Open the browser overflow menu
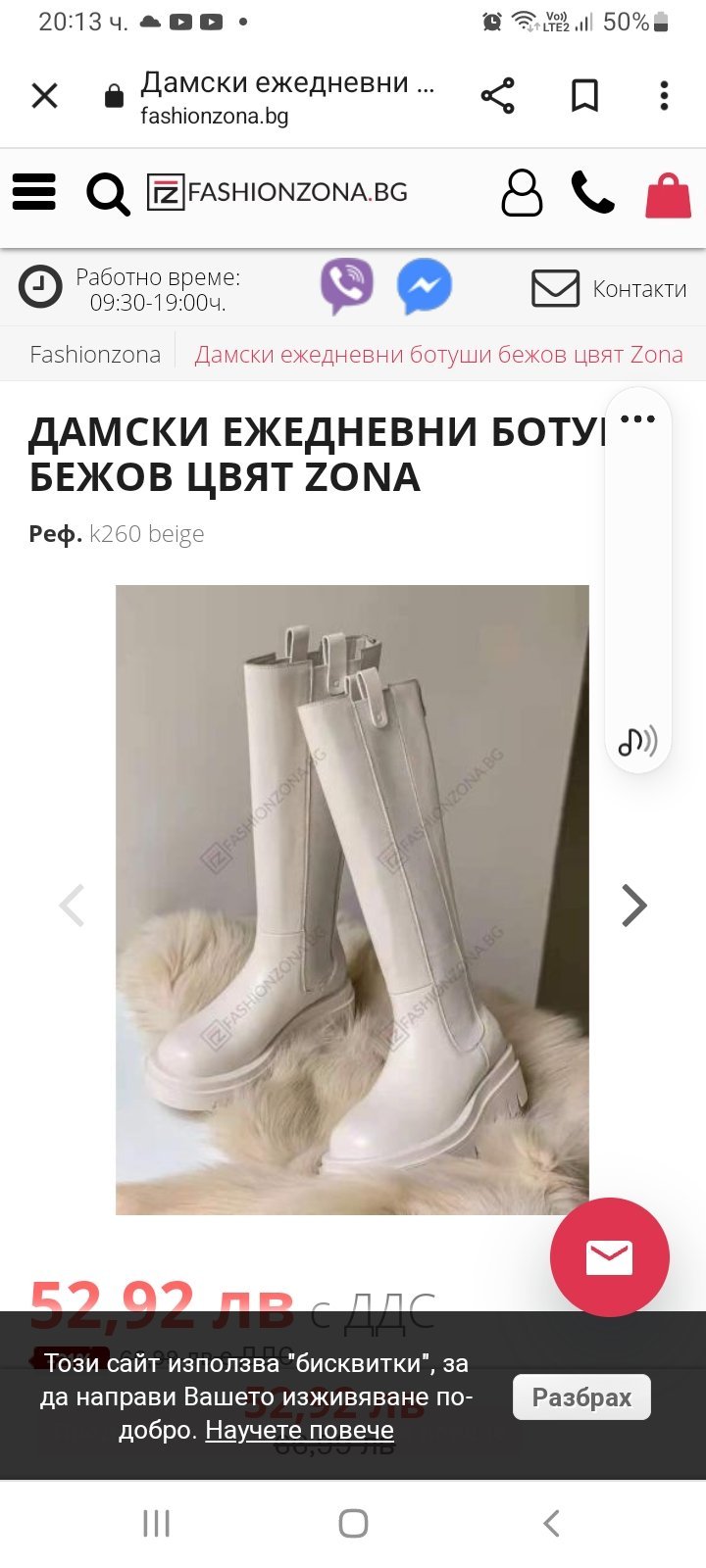This screenshot has width=706, height=1568. point(664,96)
